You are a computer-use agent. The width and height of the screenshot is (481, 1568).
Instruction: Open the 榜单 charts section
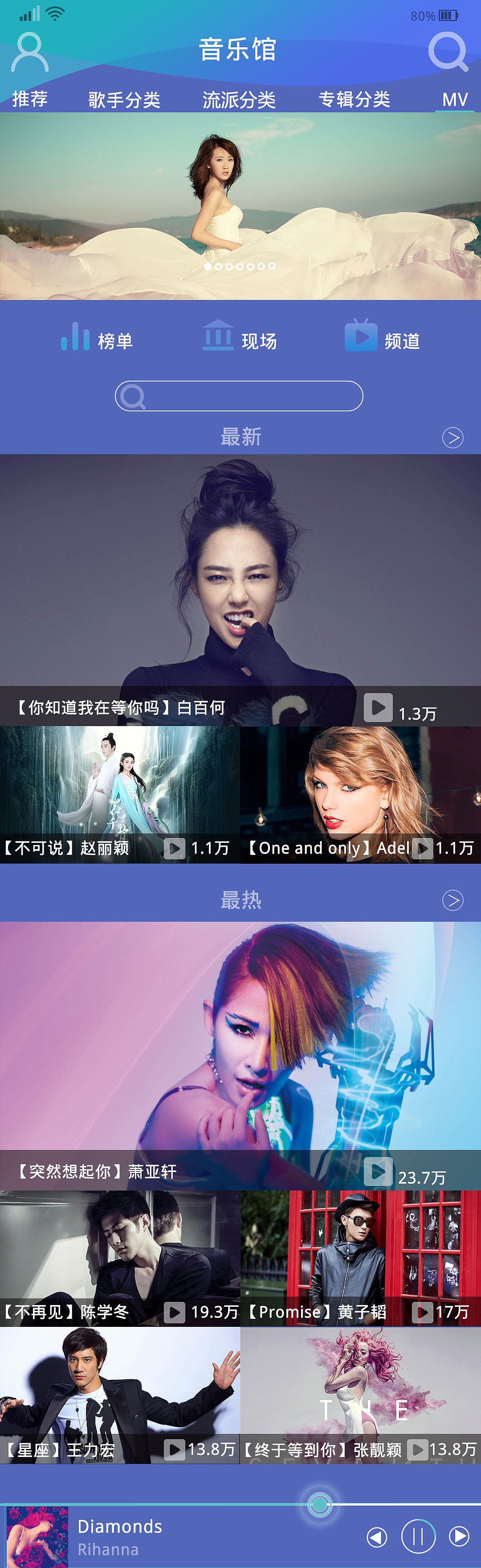point(97,338)
